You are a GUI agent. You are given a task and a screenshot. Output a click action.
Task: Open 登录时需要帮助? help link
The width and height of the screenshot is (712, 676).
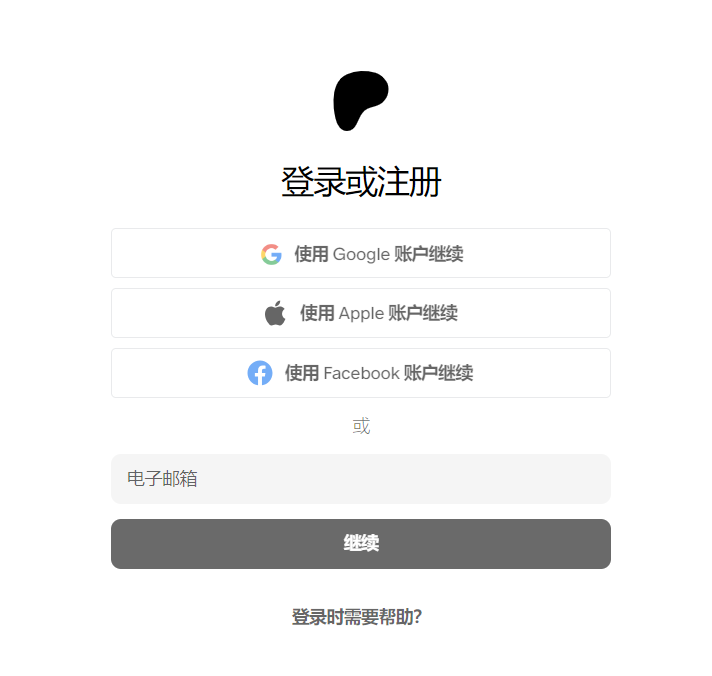pyautogui.click(x=357, y=617)
